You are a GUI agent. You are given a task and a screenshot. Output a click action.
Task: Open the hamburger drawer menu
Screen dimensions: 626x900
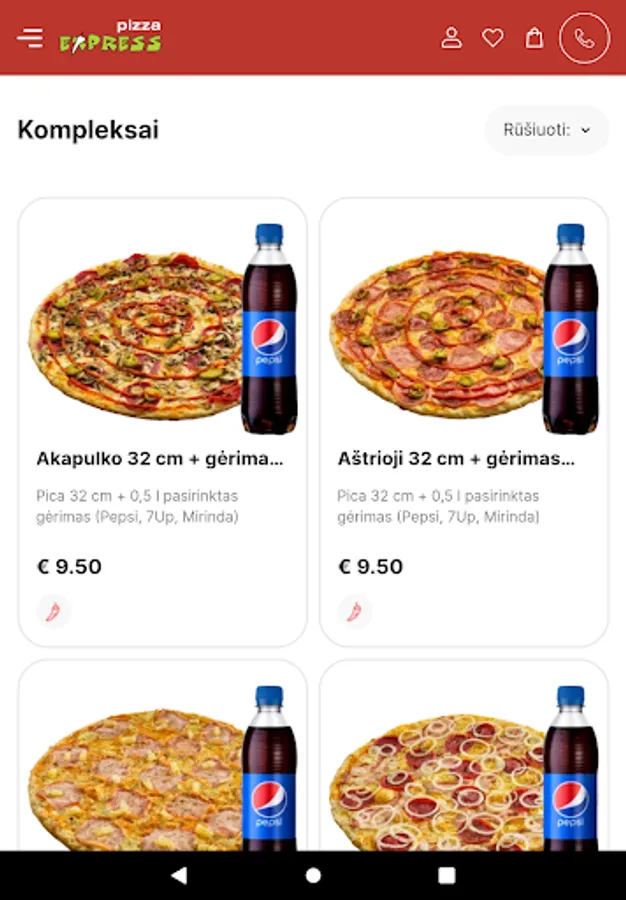(x=30, y=38)
